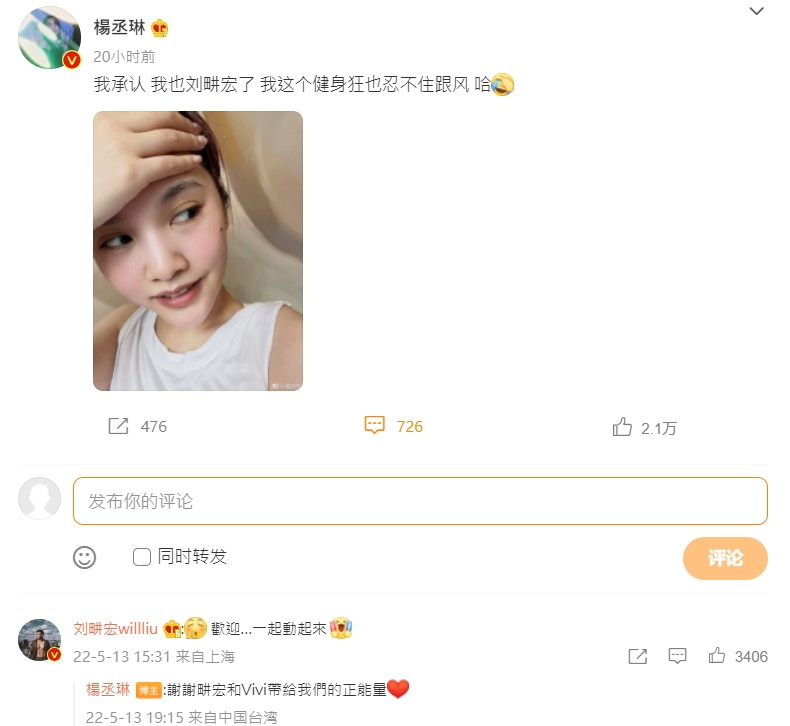The image size is (790, 726).
Task: Submit with the 评论 button
Action: 725,558
